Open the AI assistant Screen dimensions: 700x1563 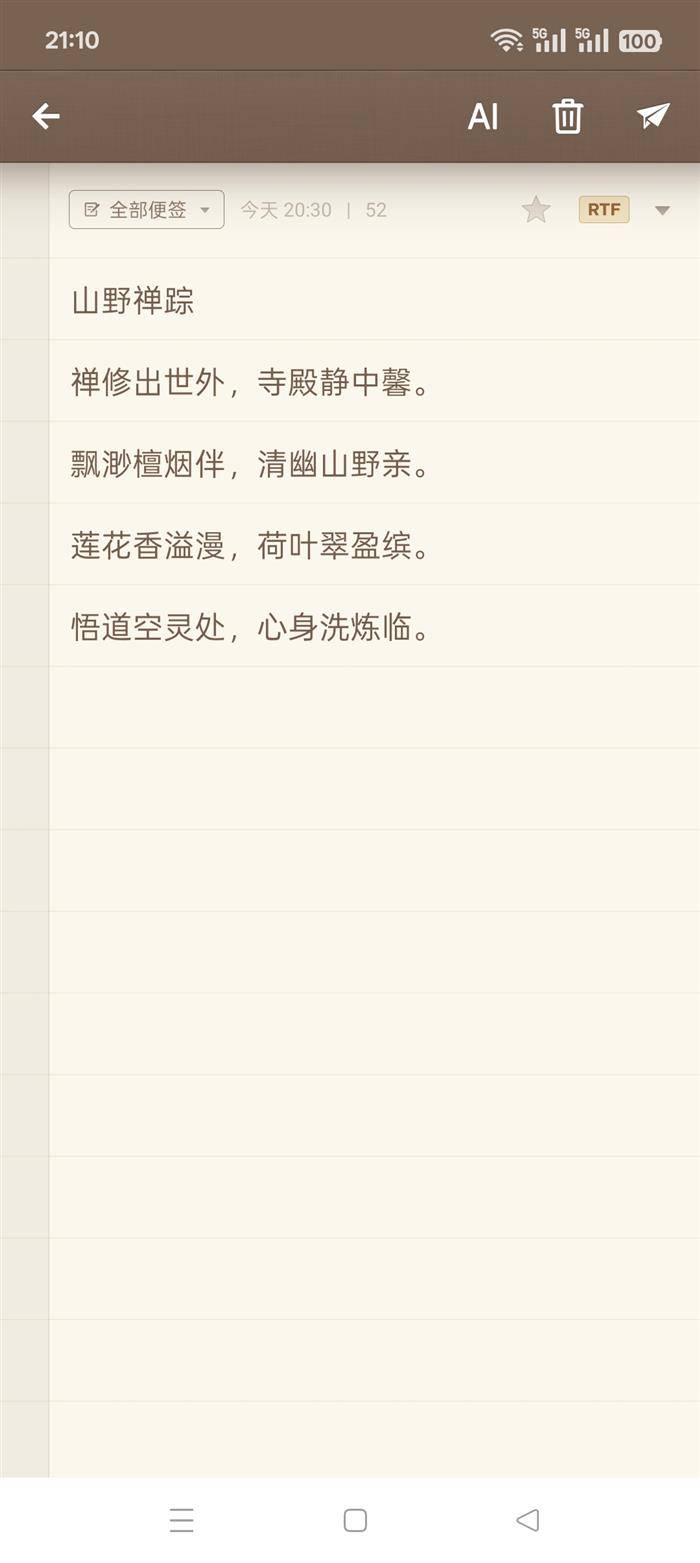pos(483,117)
